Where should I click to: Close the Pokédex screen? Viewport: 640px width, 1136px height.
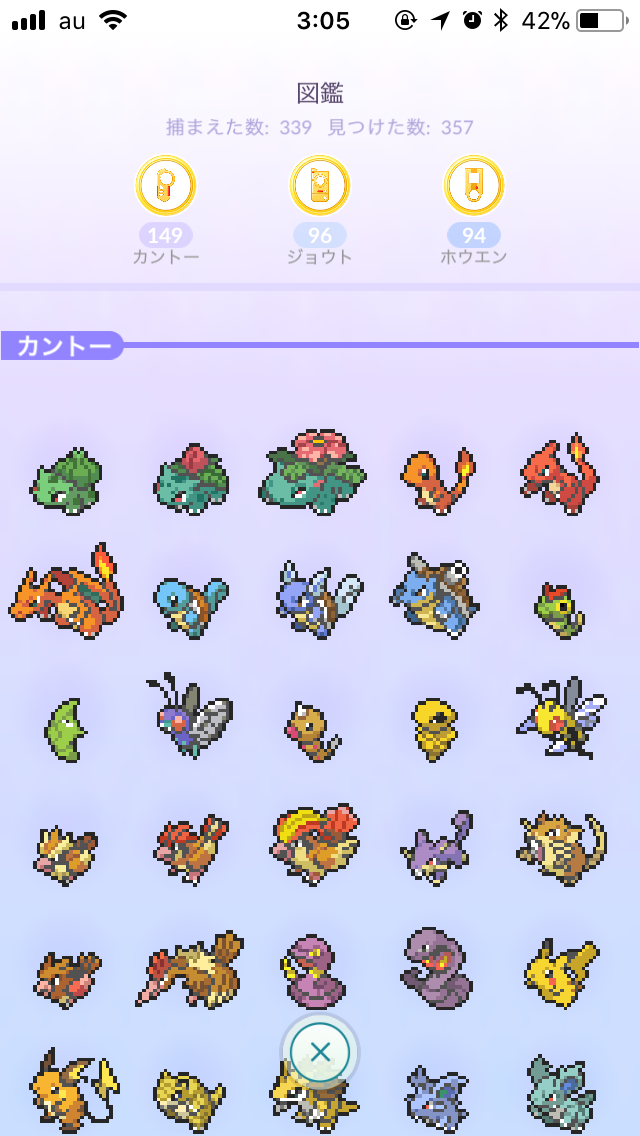point(320,1052)
